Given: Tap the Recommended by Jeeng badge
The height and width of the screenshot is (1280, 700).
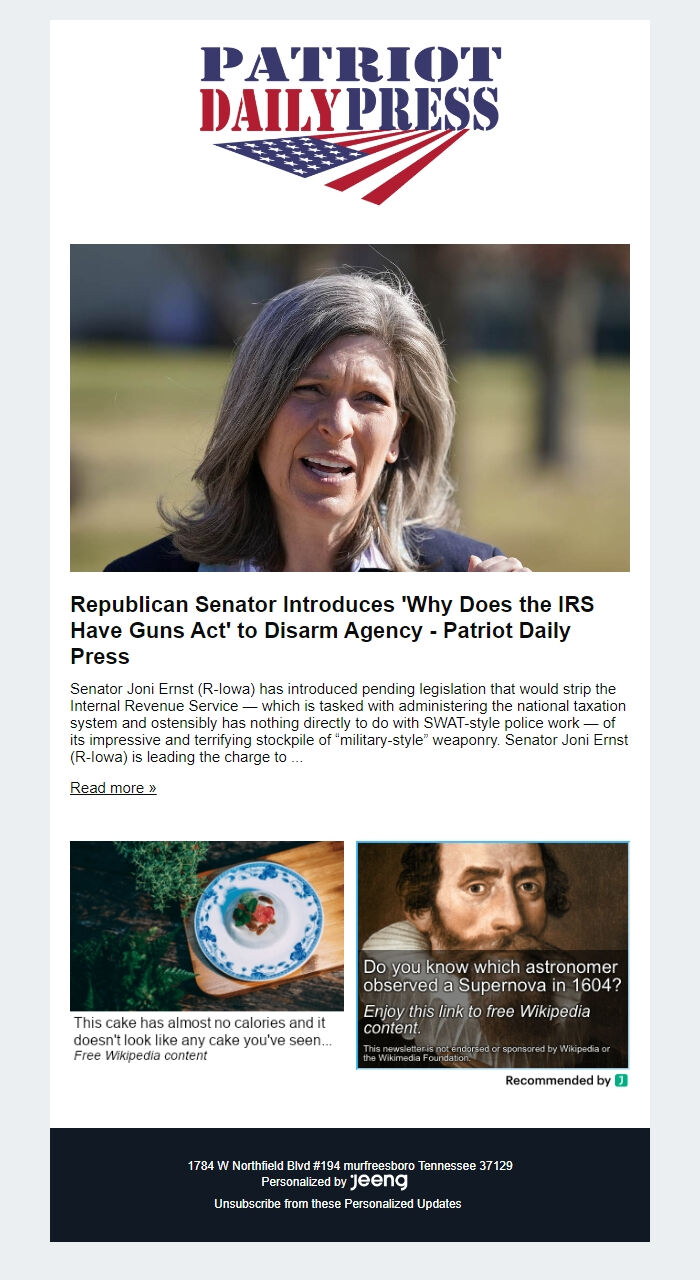Looking at the screenshot, I should (x=566, y=1080).
